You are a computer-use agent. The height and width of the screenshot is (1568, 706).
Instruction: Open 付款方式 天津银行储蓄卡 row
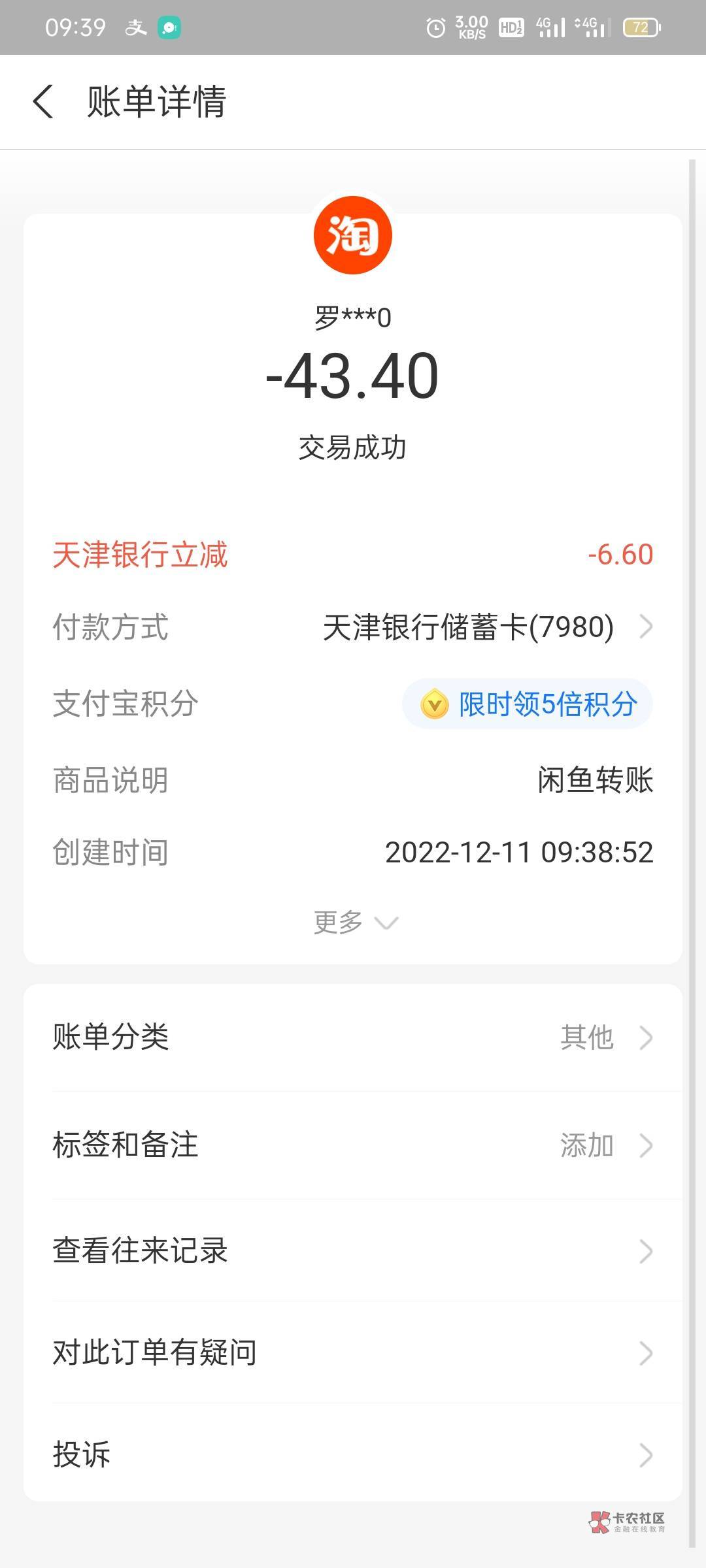coord(353,627)
